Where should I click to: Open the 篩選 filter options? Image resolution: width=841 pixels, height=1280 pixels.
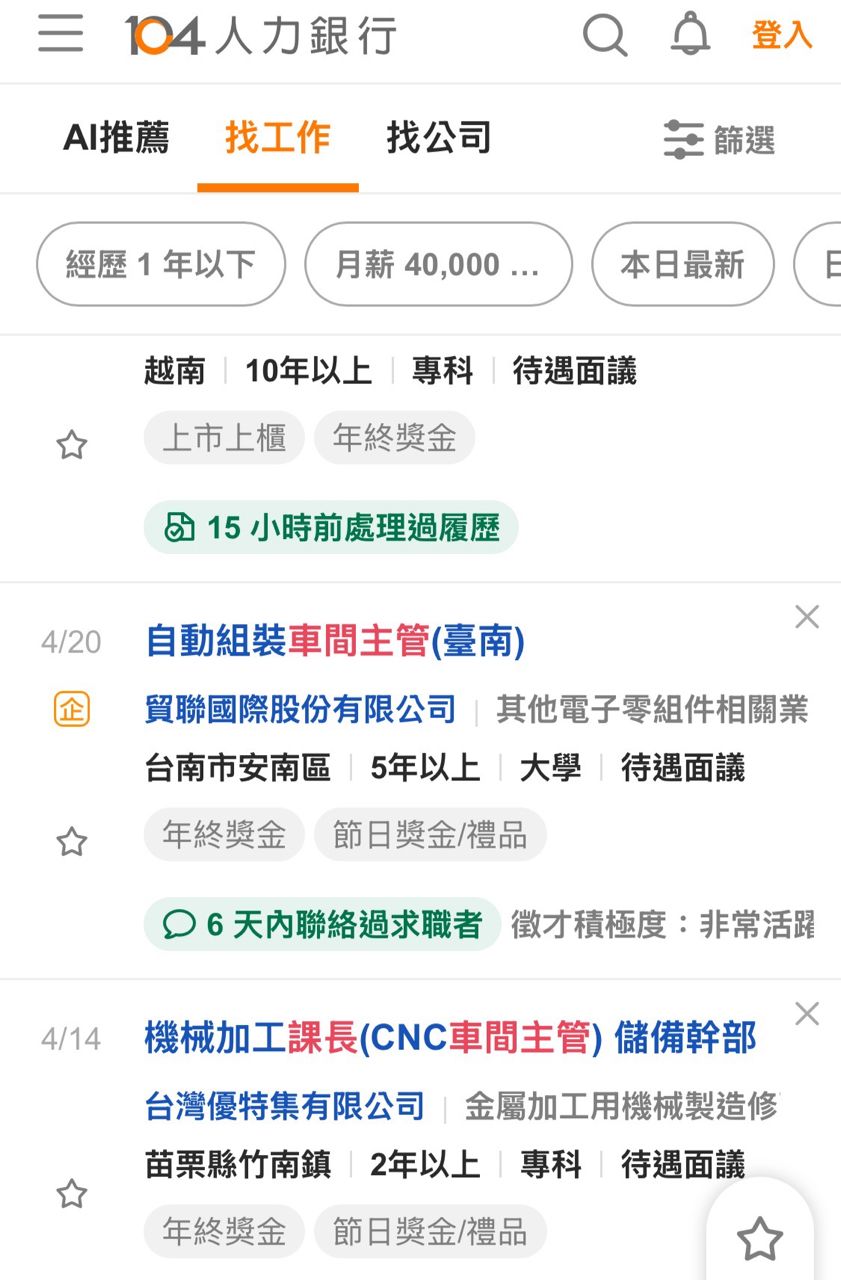pos(719,140)
